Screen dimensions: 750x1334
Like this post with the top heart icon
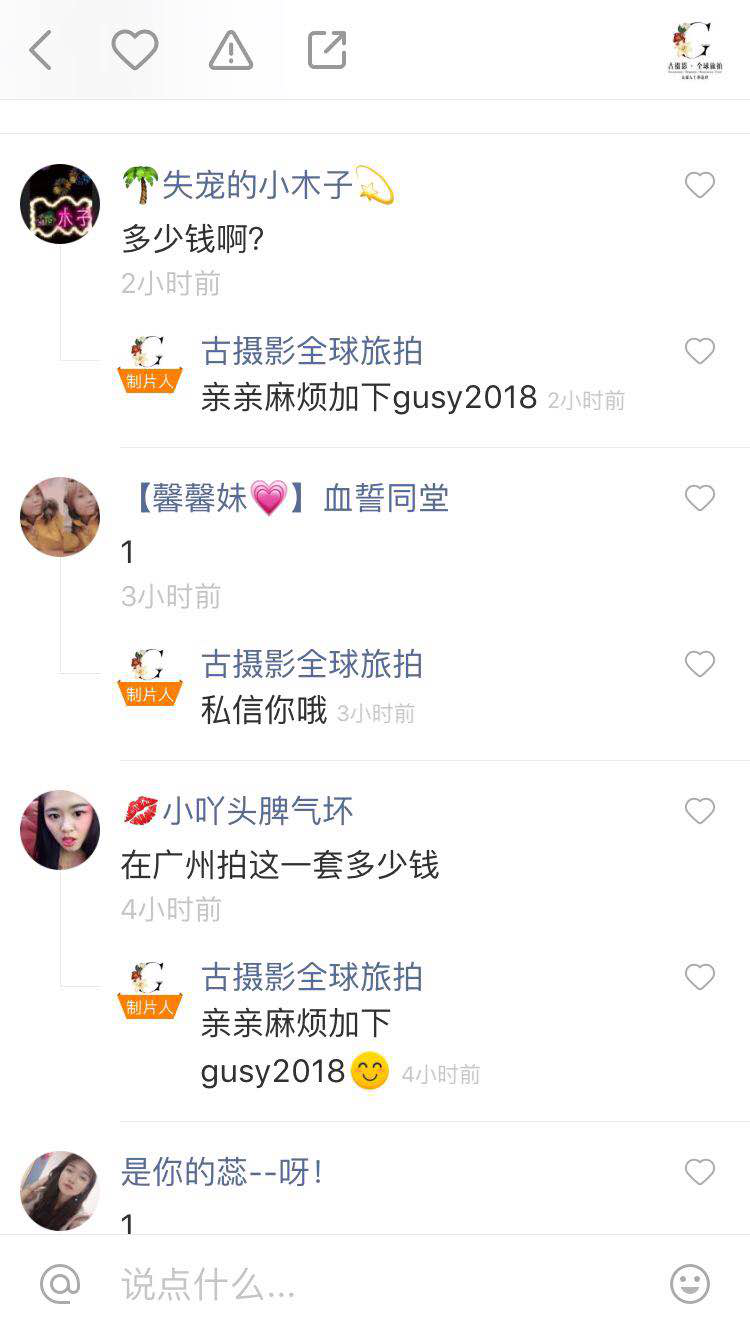pyautogui.click(x=134, y=50)
